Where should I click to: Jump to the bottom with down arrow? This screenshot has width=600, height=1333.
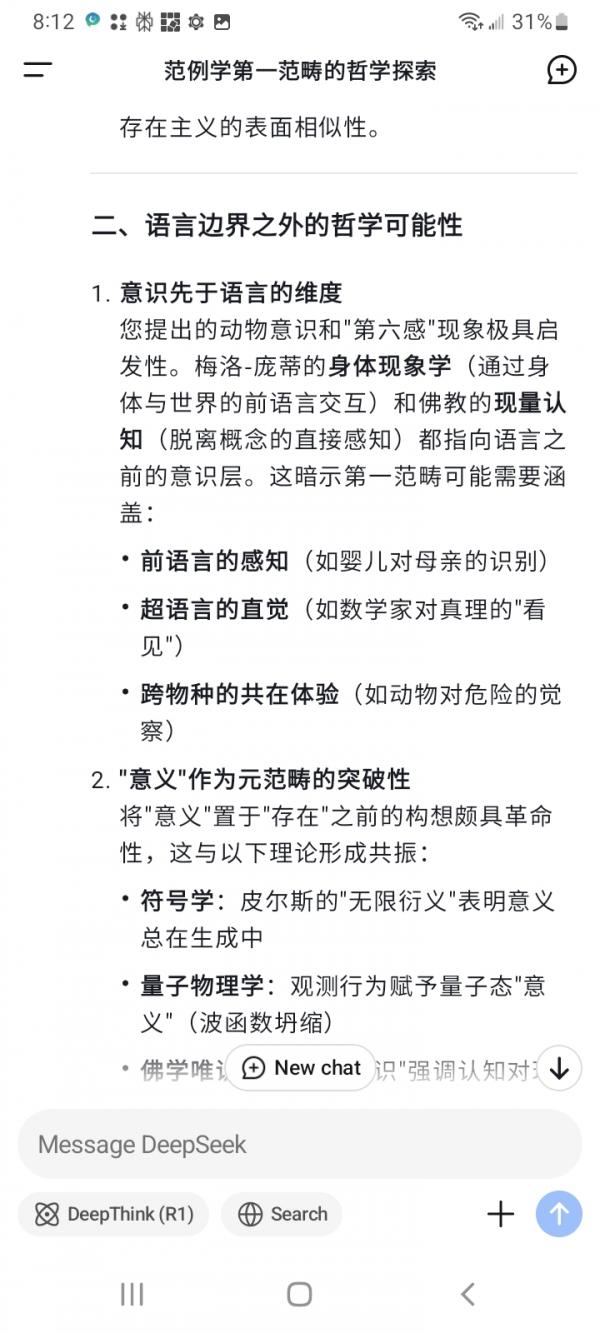[559, 1068]
